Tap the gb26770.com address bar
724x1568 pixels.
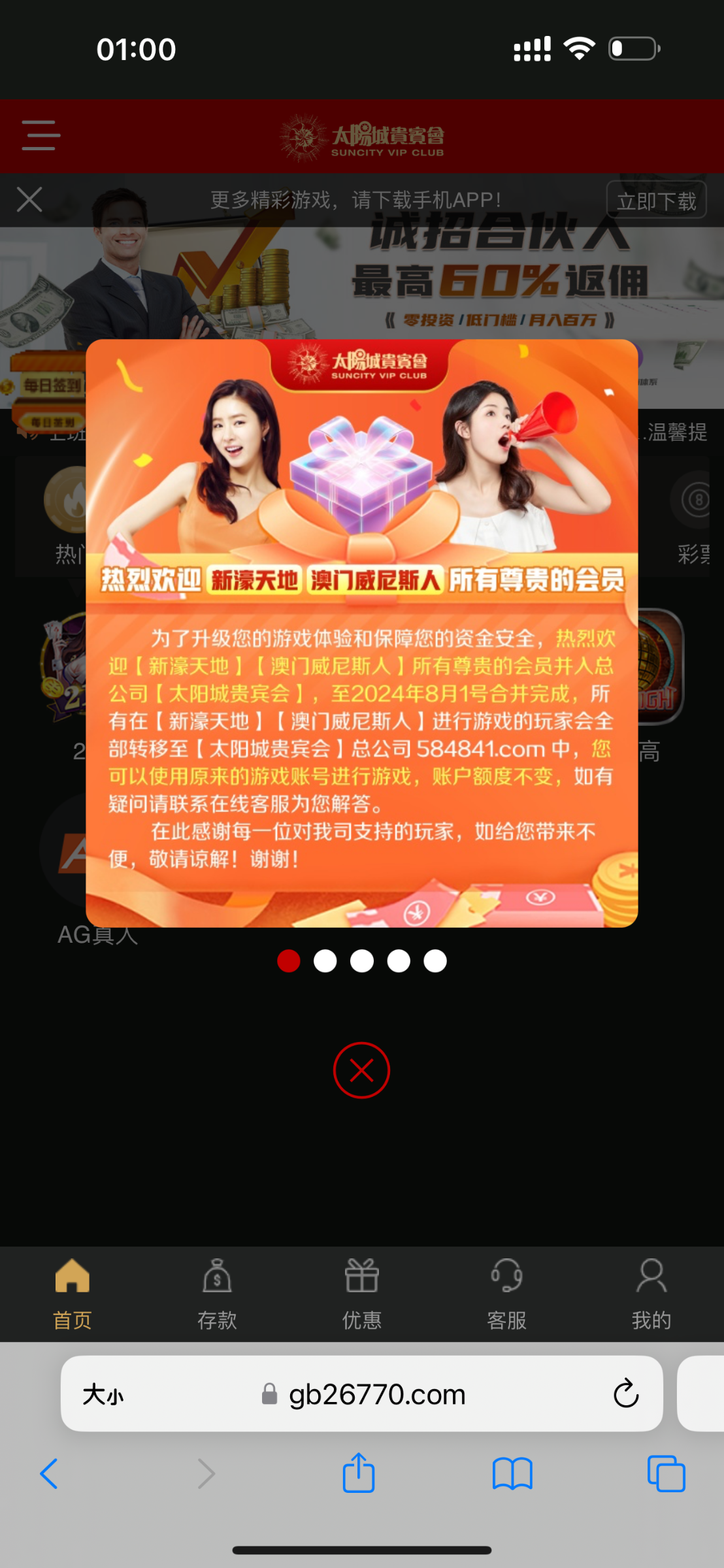click(x=376, y=1395)
